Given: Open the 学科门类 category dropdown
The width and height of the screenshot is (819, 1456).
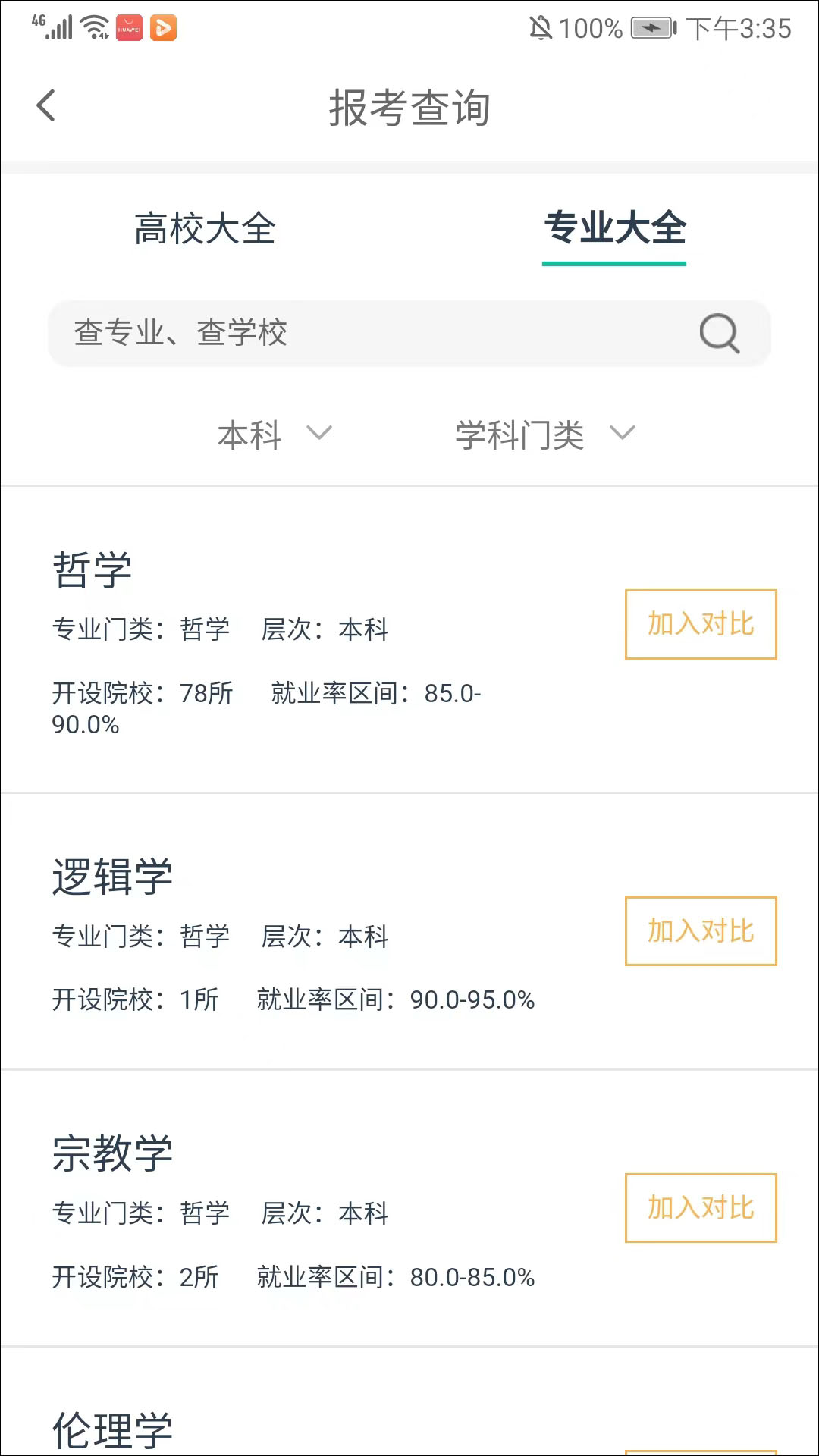Looking at the screenshot, I should pos(544,435).
